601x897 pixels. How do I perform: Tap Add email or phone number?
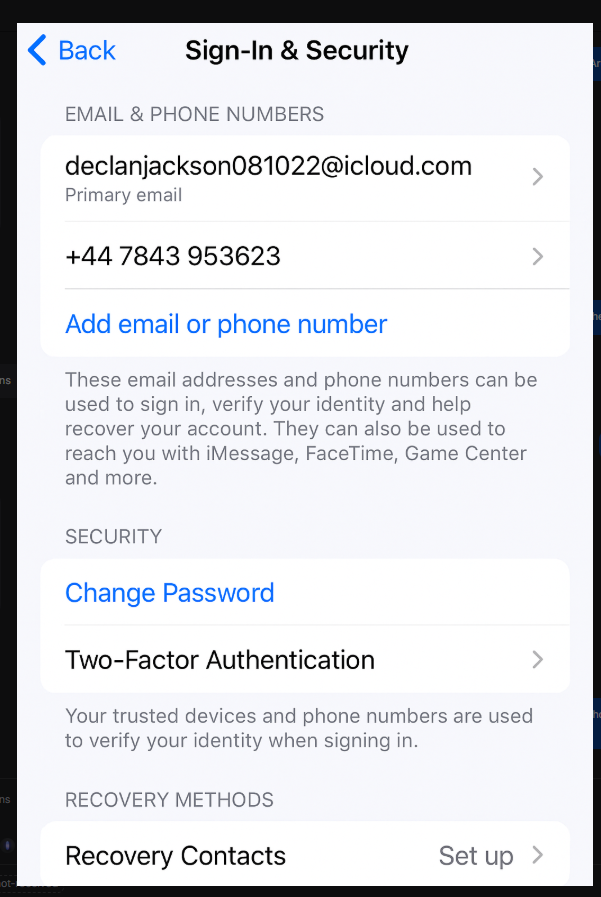[226, 324]
